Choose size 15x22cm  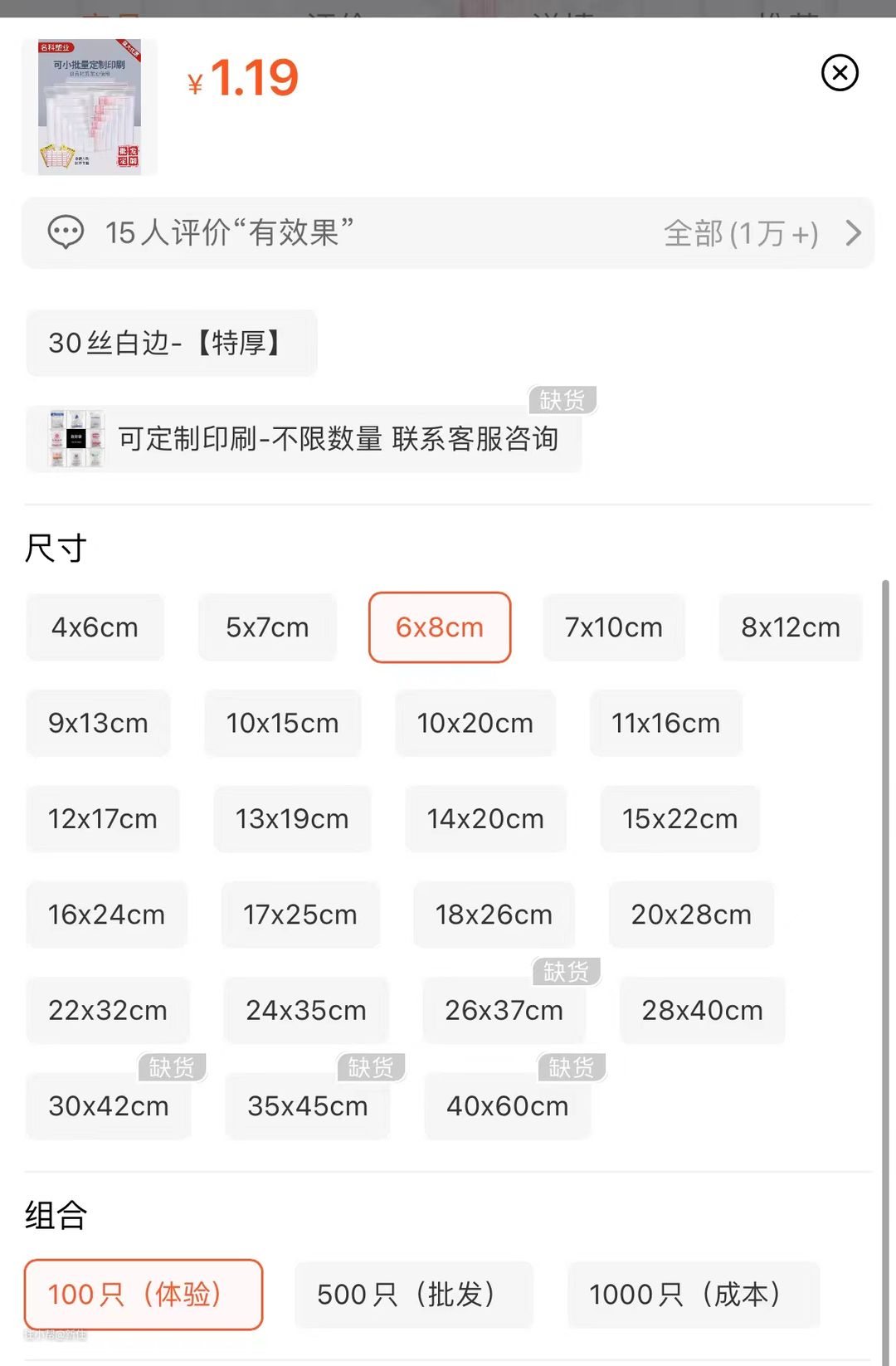pos(679,819)
